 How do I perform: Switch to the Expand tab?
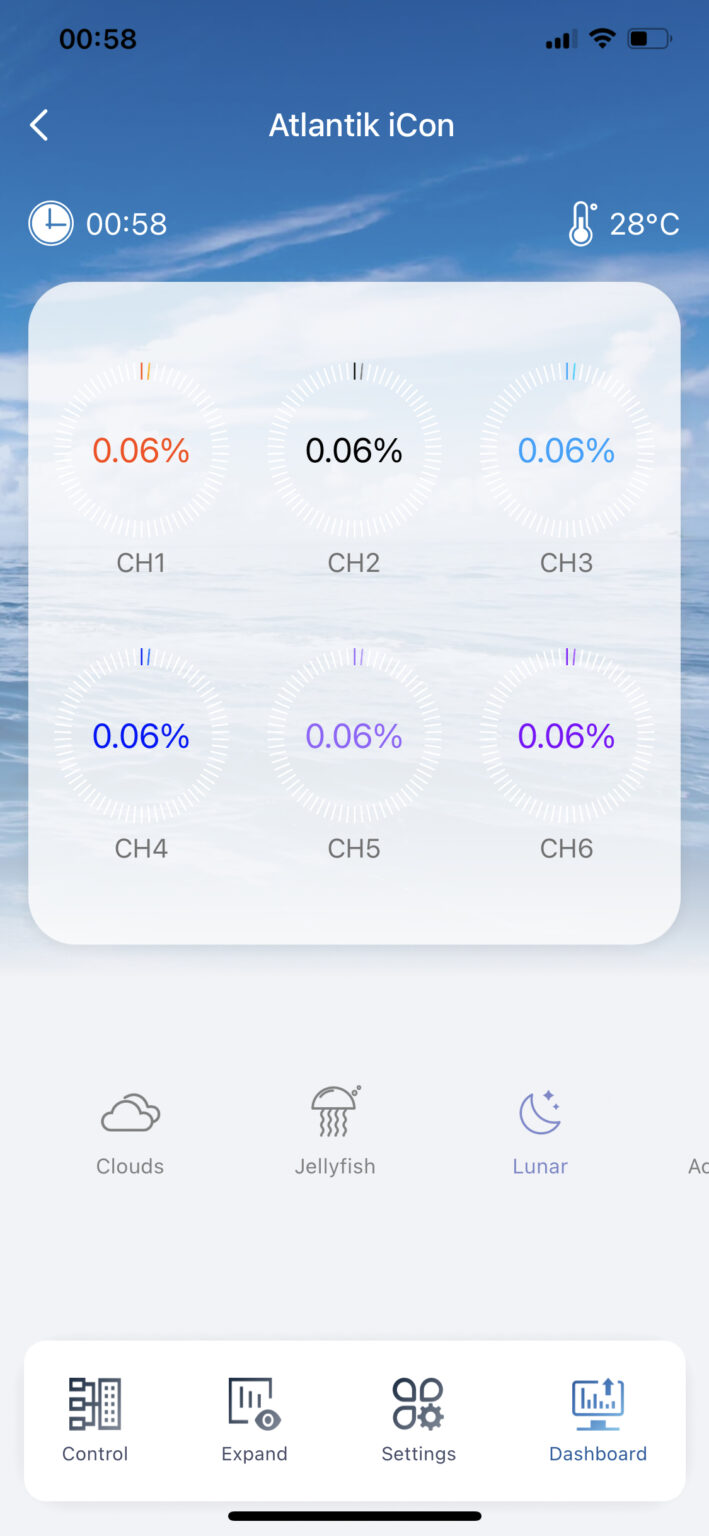tap(254, 1420)
